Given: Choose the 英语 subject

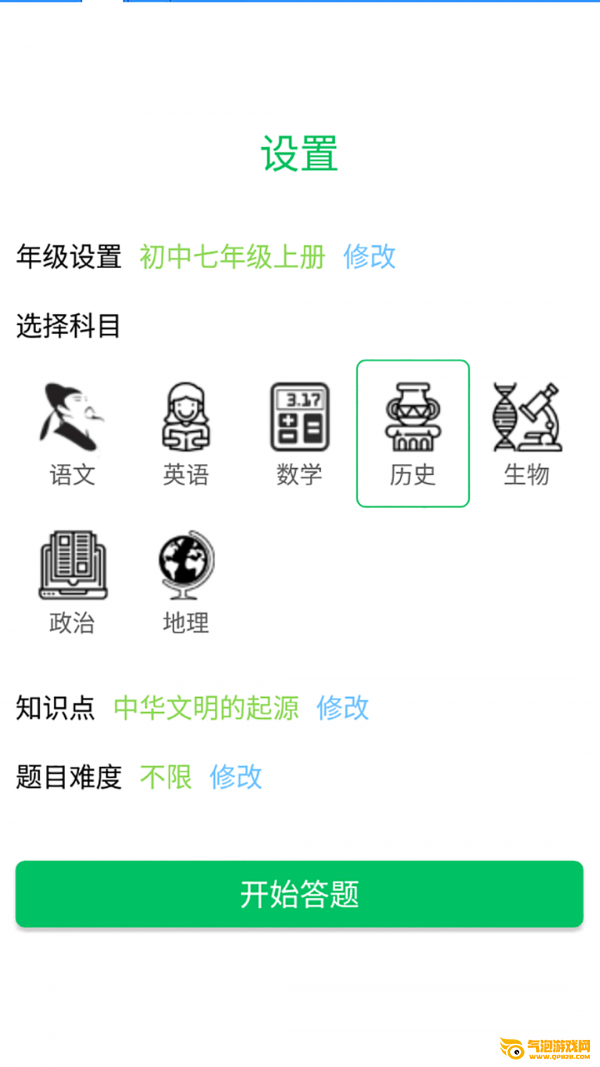Looking at the screenshot, I should point(186,433).
